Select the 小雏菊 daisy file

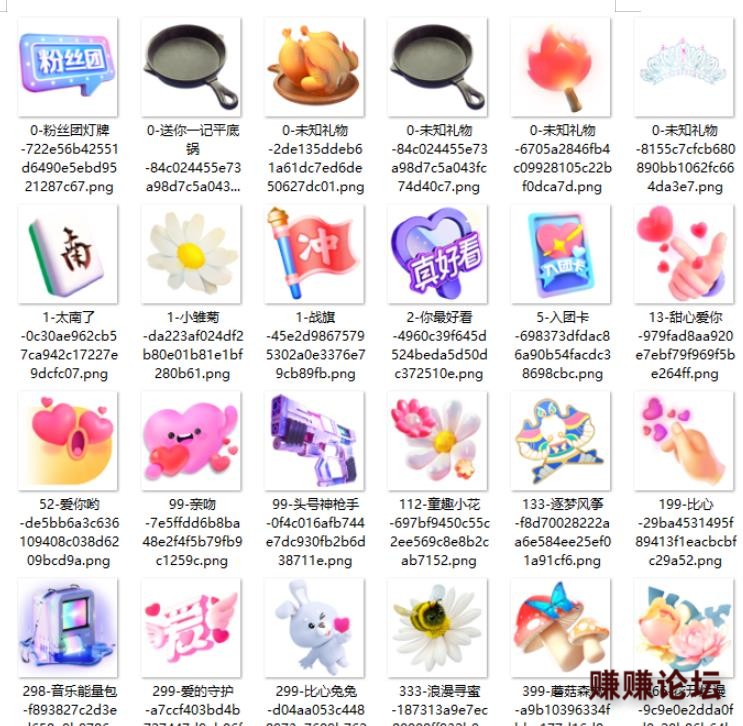(x=192, y=253)
